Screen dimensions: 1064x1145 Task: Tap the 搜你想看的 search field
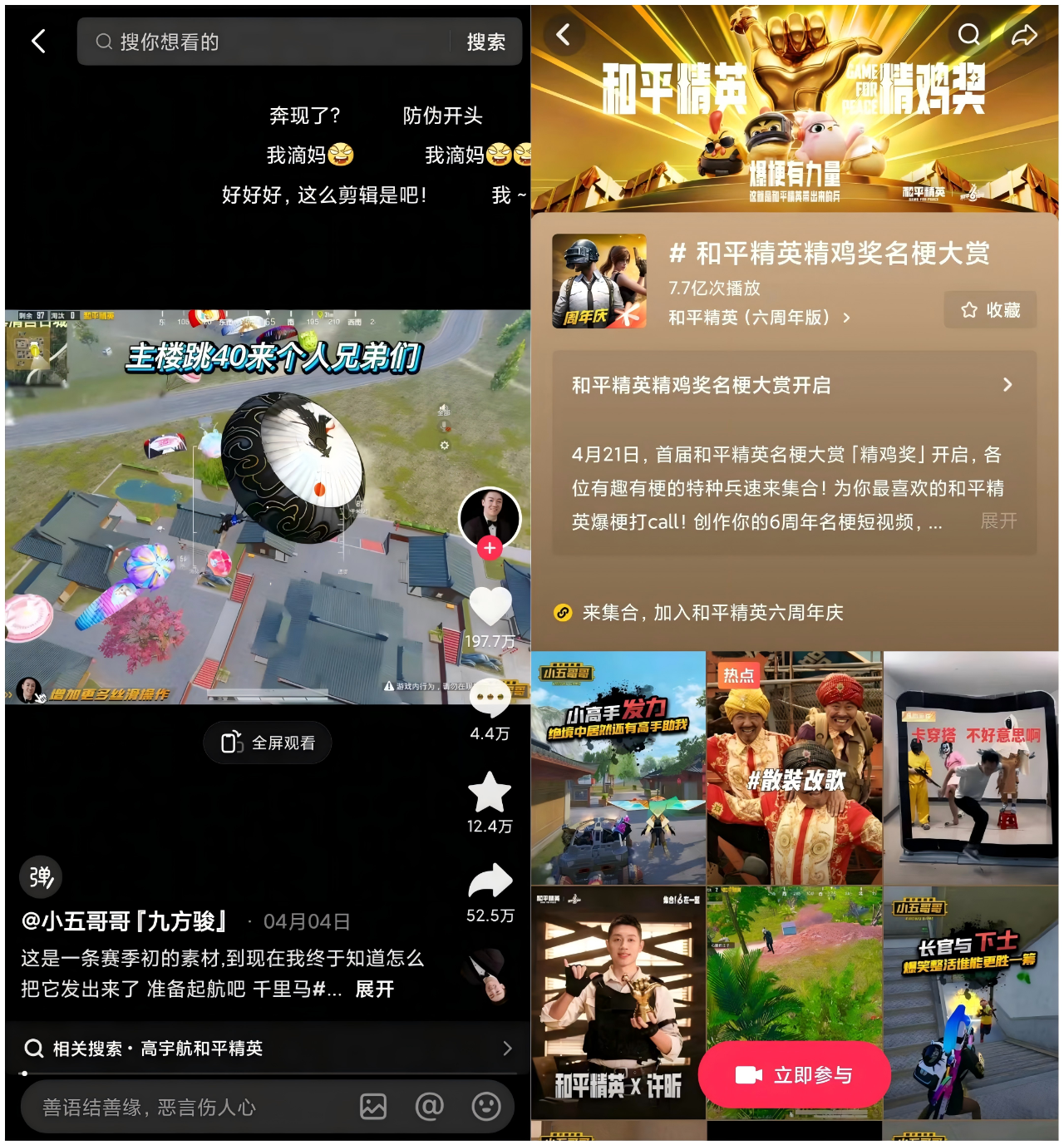[266, 42]
